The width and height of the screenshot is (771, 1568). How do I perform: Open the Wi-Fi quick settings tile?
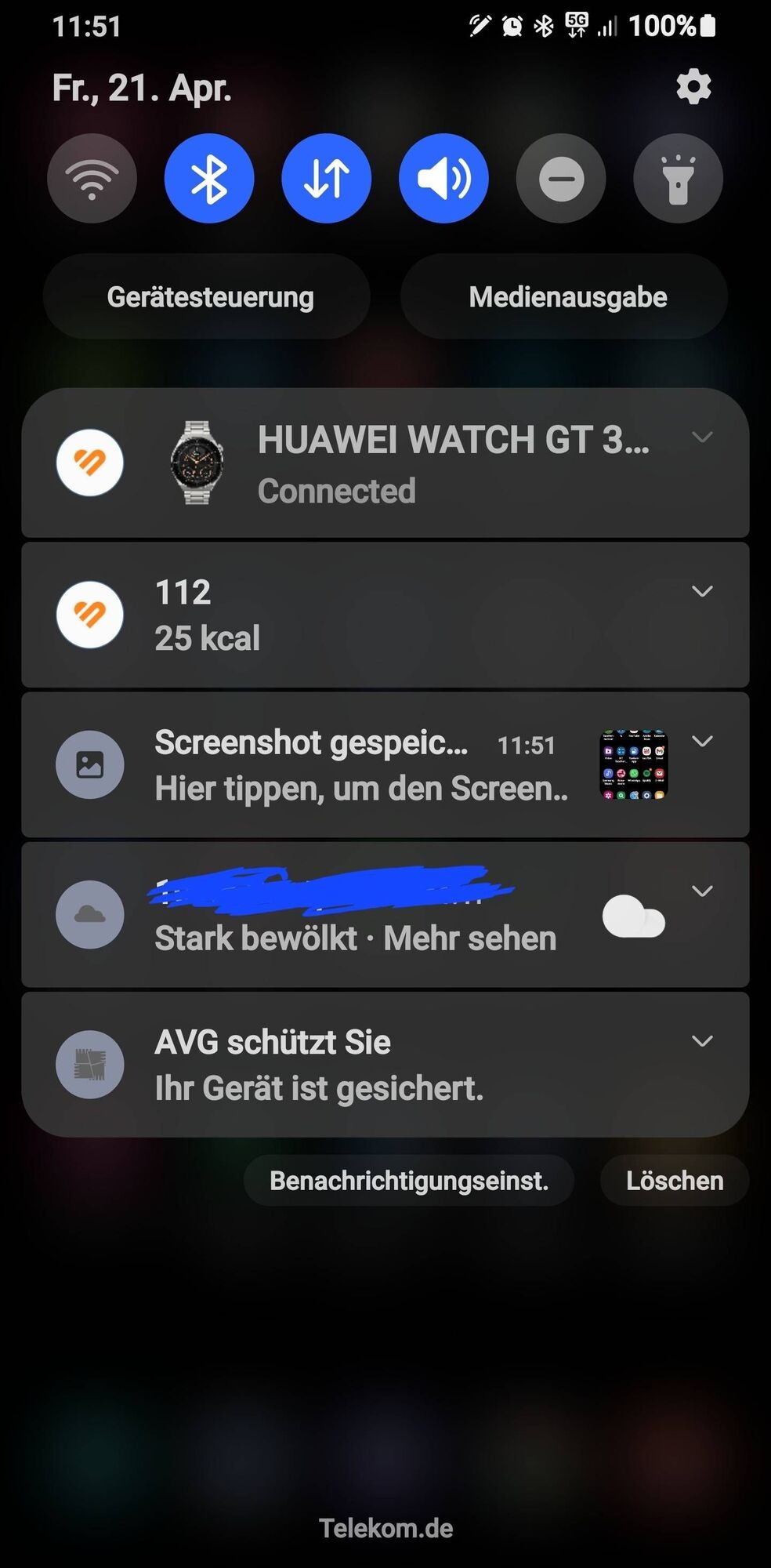(x=92, y=178)
